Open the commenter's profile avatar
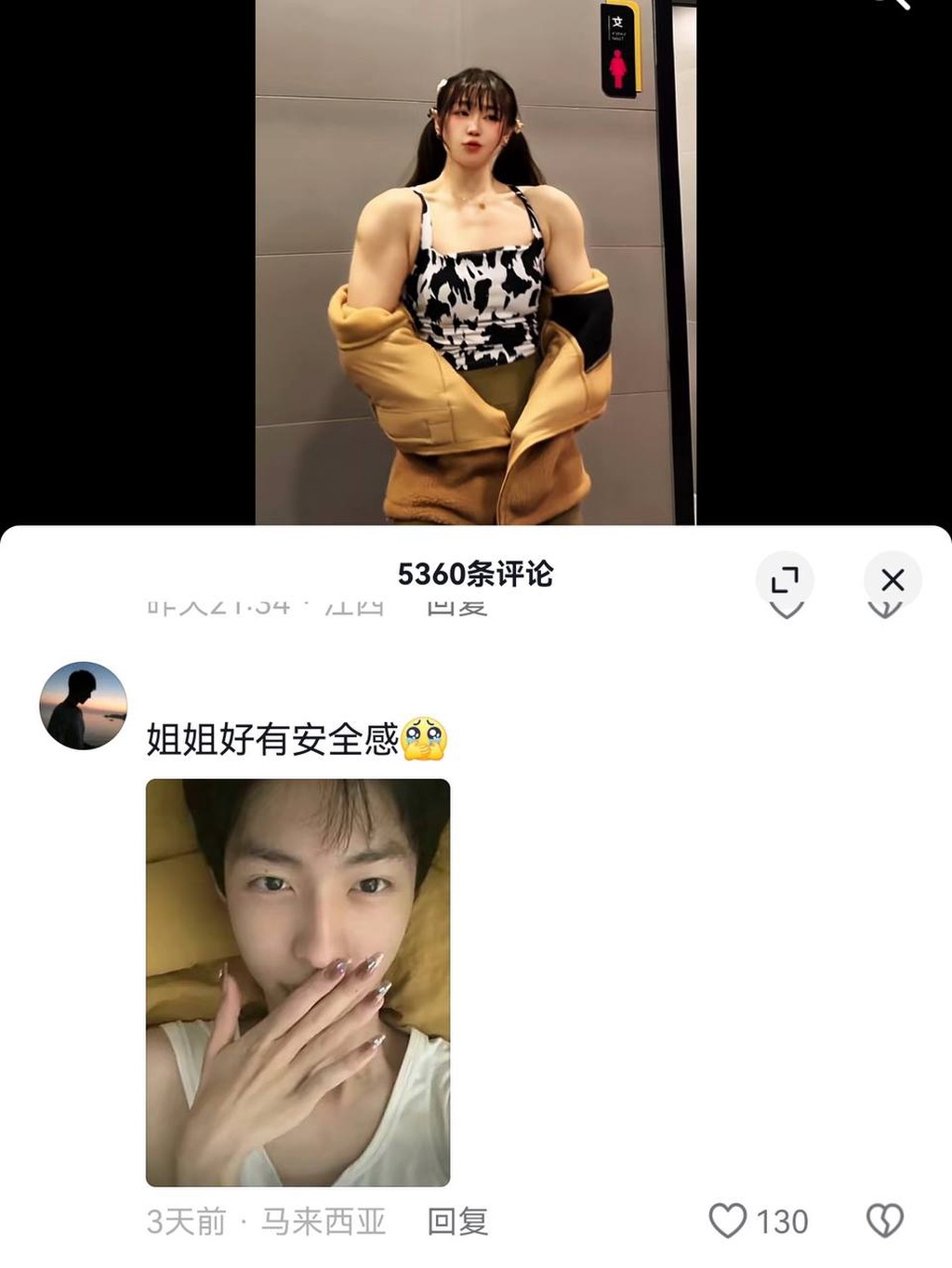The image size is (952, 1268). pos(83,706)
